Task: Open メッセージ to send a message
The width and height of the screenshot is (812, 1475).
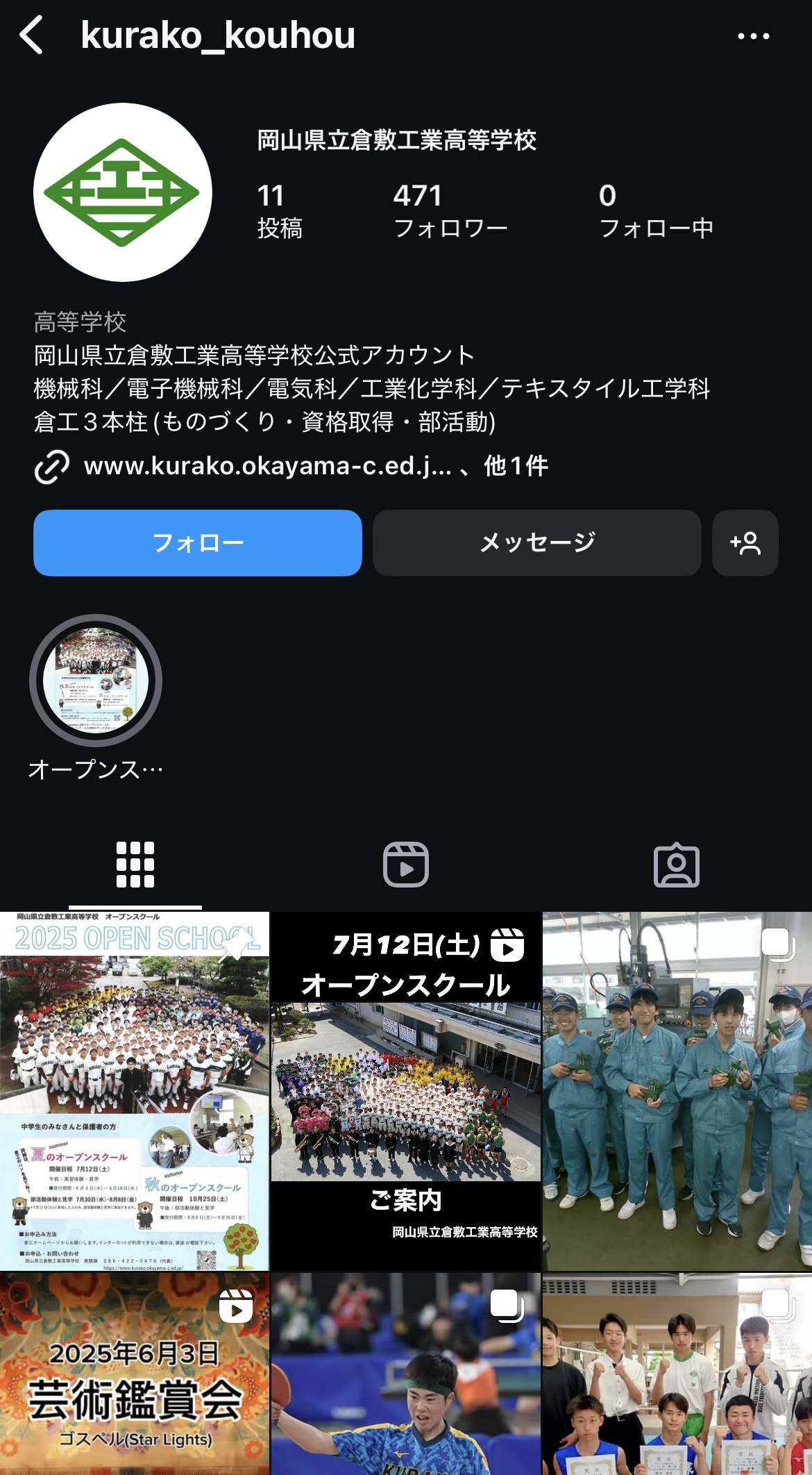Action: pos(537,542)
